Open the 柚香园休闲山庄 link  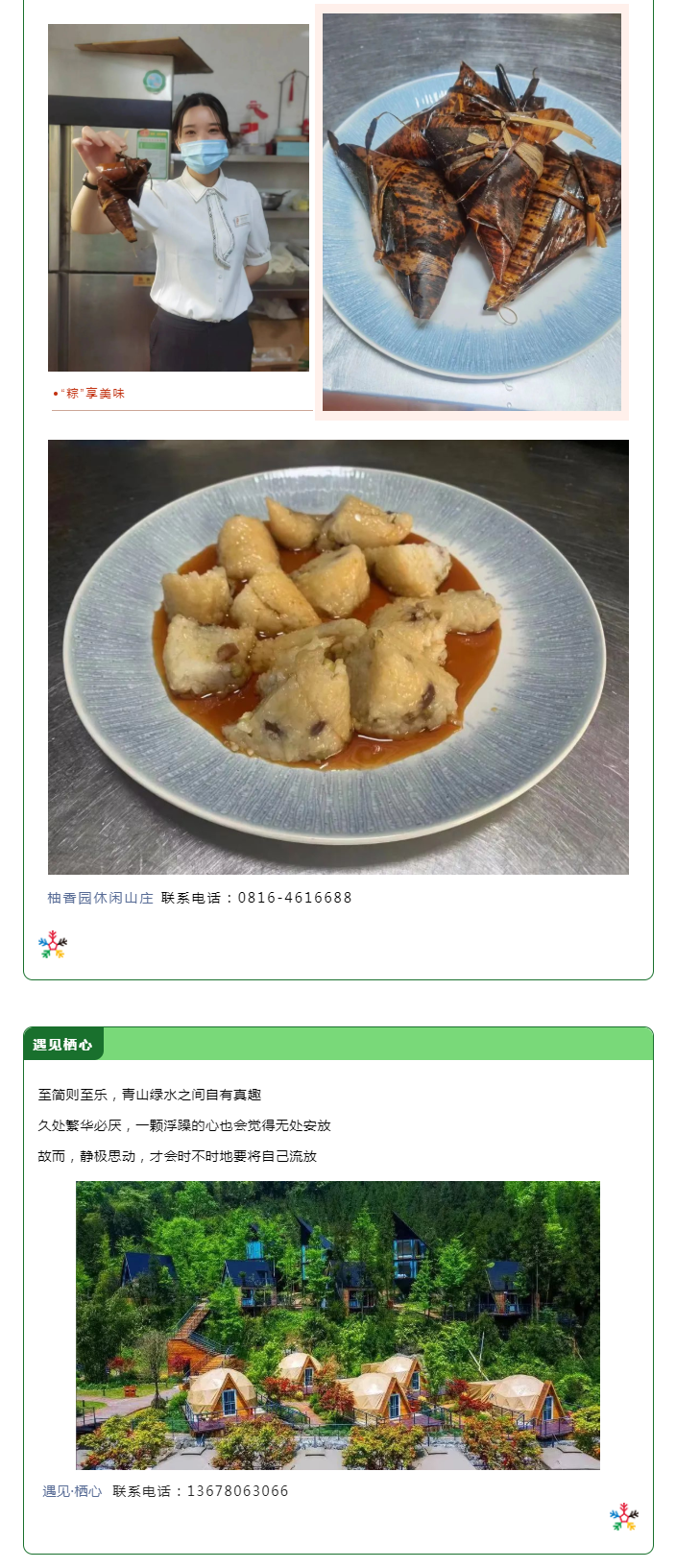click(100, 898)
